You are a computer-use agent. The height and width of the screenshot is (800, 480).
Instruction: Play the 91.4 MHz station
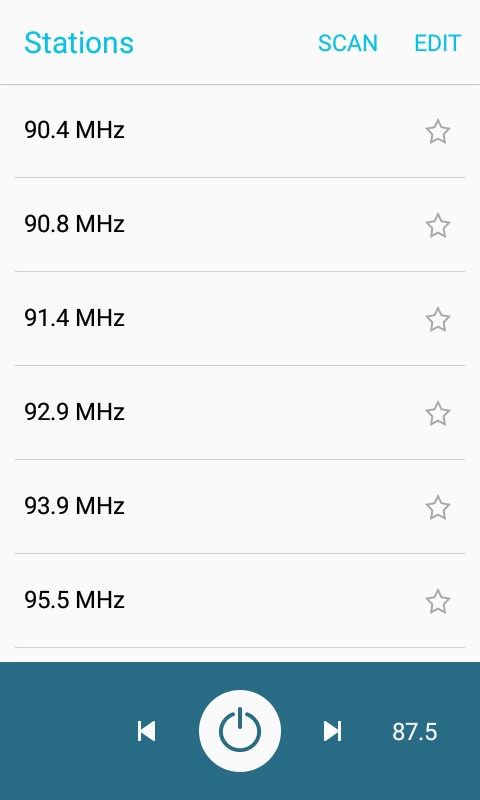pyautogui.click(x=240, y=318)
